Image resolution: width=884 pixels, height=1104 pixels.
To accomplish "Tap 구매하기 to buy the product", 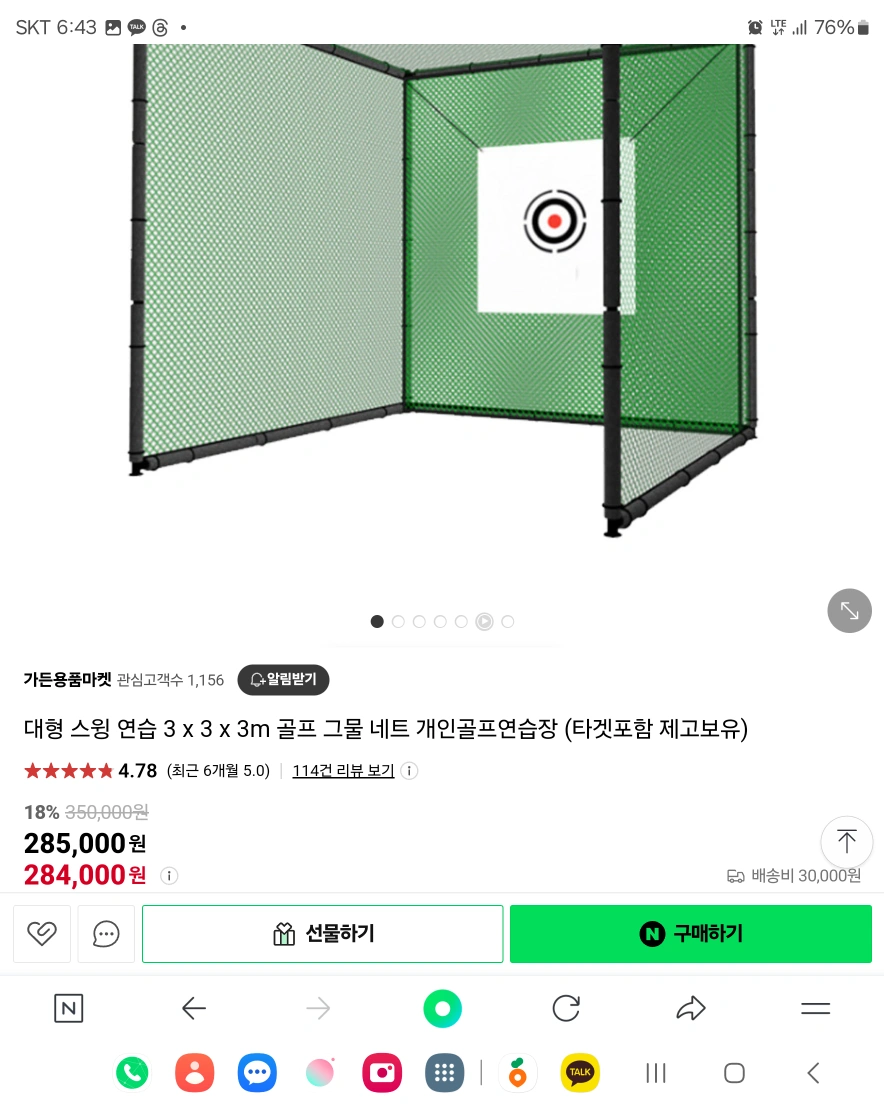I will pyautogui.click(x=690, y=934).
